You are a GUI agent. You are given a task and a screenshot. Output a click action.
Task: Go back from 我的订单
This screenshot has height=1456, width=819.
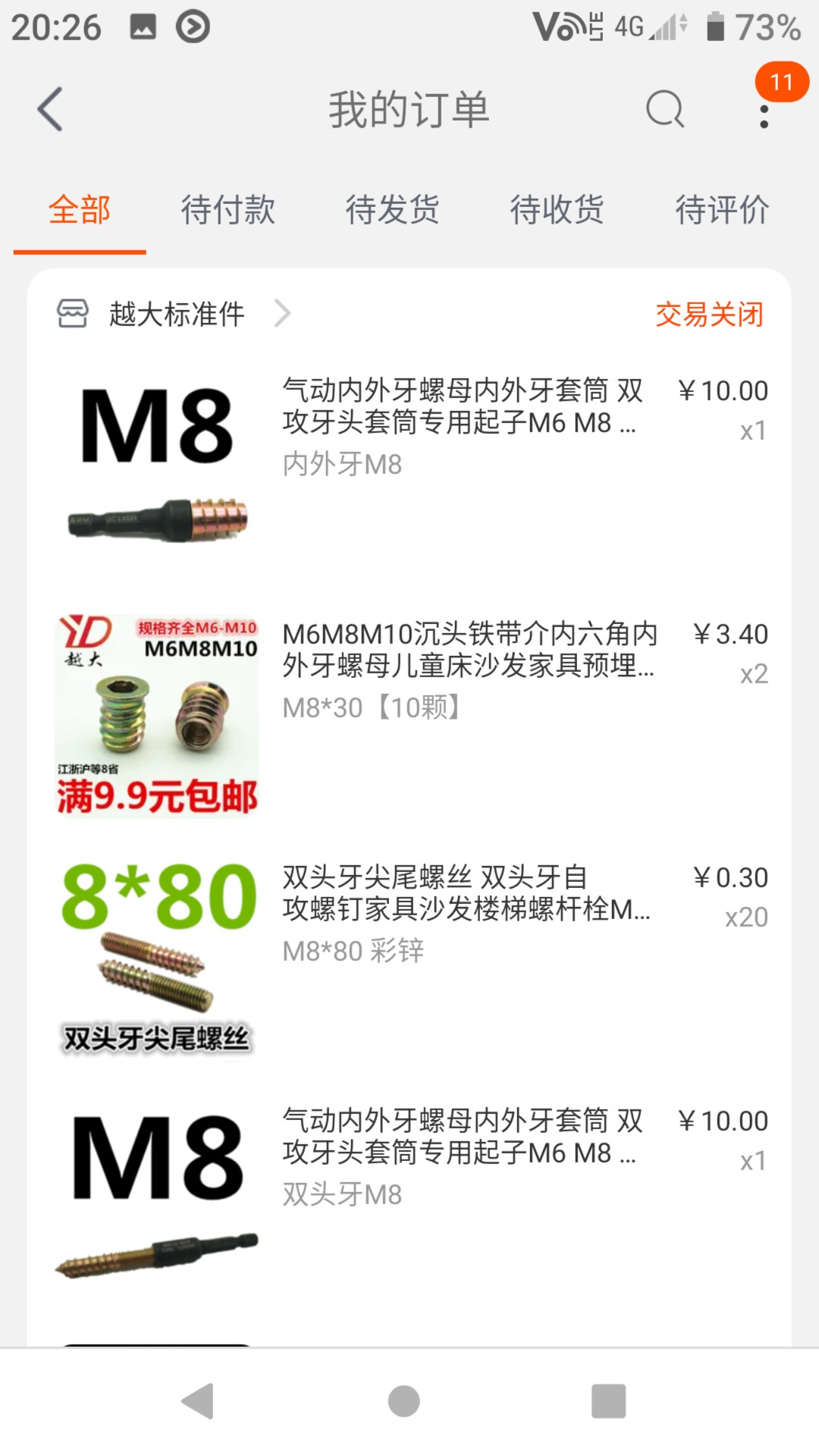tap(50, 109)
